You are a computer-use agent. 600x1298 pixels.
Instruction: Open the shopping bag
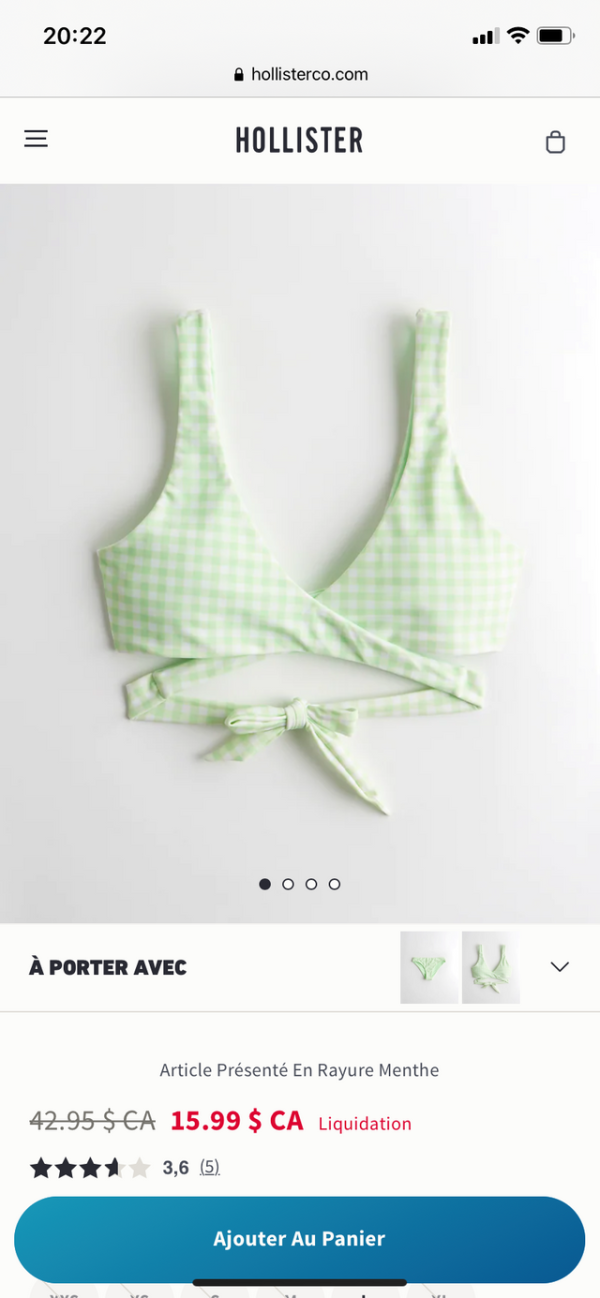coord(555,142)
